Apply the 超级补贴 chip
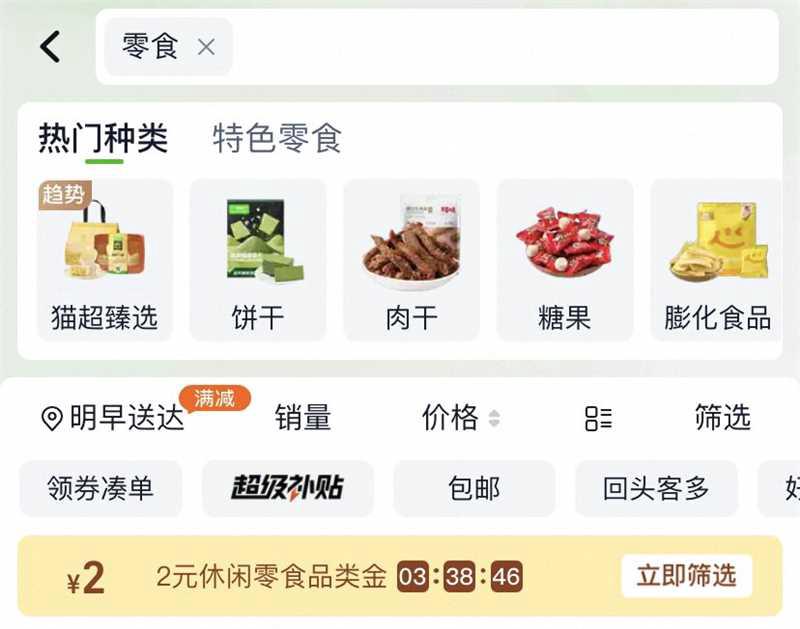The image size is (800, 629). [x=288, y=488]
